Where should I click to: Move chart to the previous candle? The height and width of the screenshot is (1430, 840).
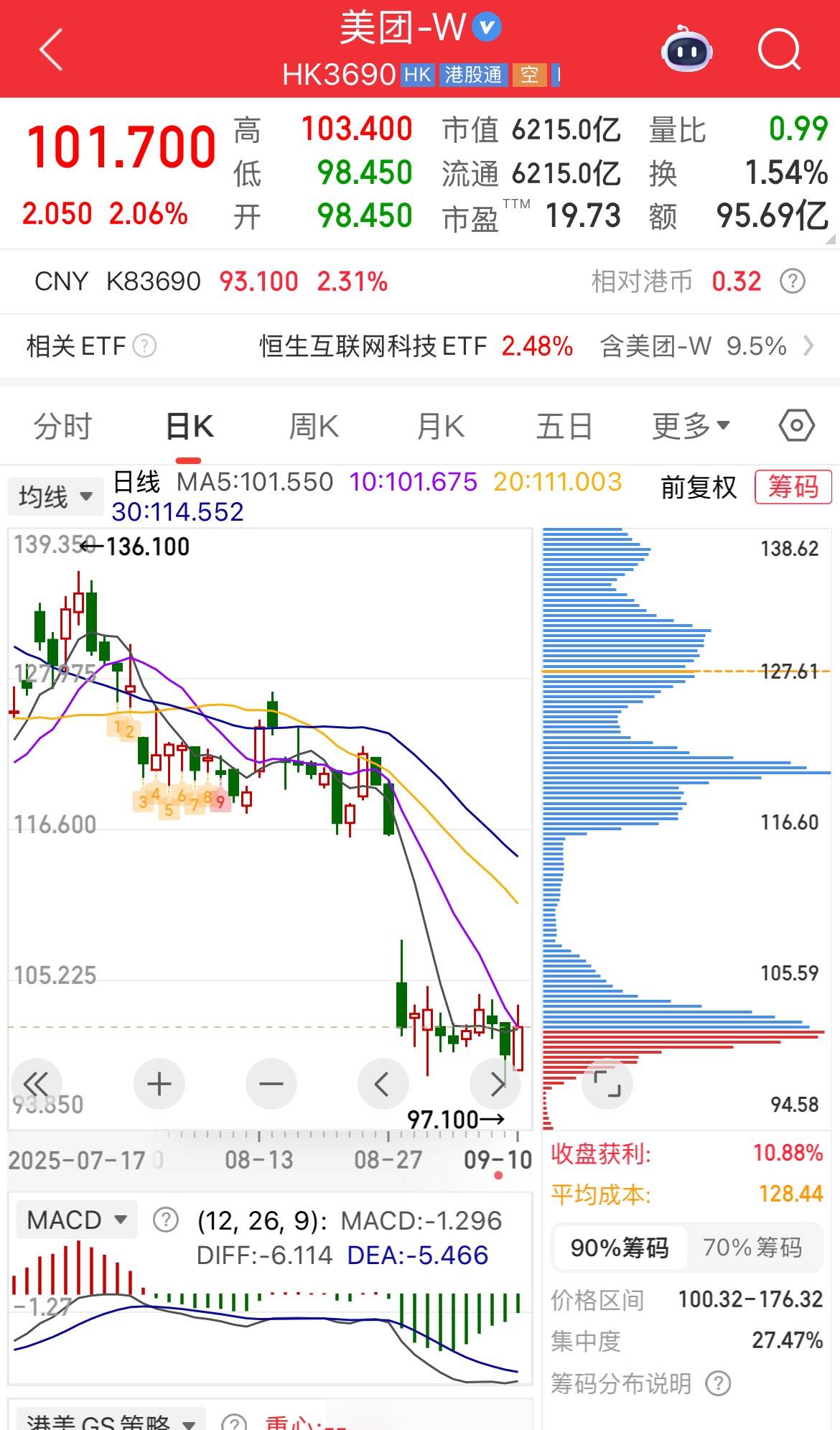(383, 1084)
